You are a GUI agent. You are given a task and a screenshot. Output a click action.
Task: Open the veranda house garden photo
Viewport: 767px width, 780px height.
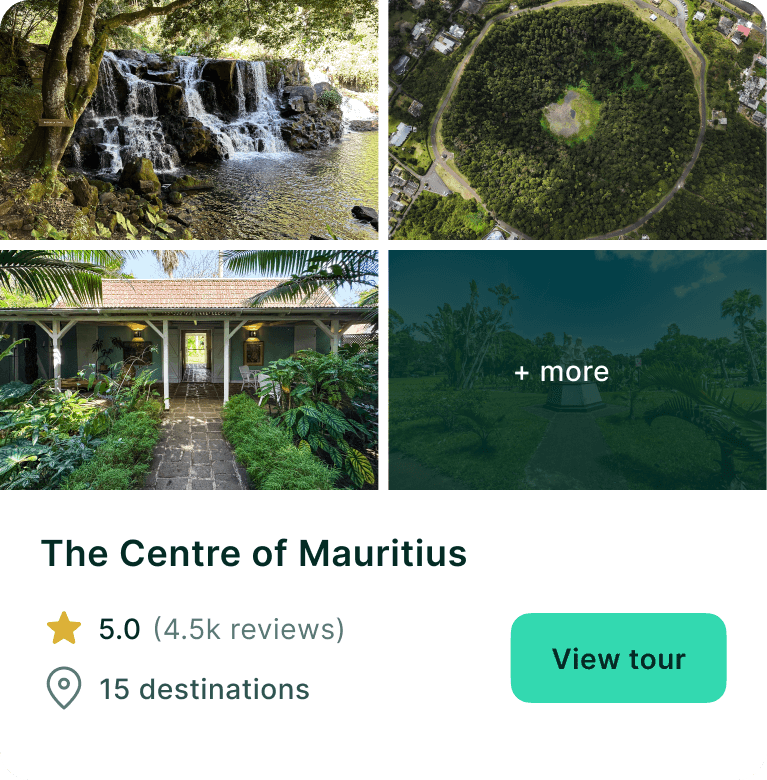[x=189, y=370]
